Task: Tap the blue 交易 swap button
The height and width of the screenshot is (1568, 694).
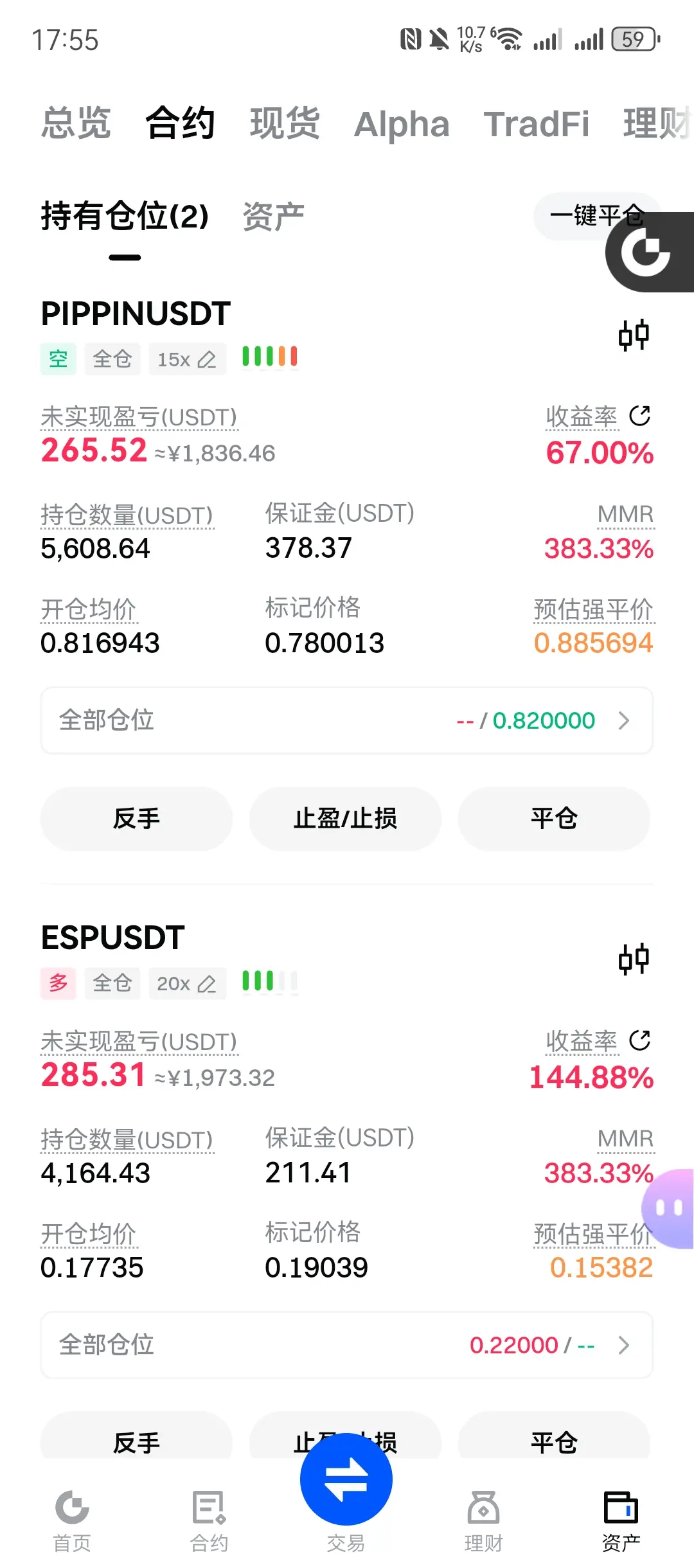Action: [346, 1479]
